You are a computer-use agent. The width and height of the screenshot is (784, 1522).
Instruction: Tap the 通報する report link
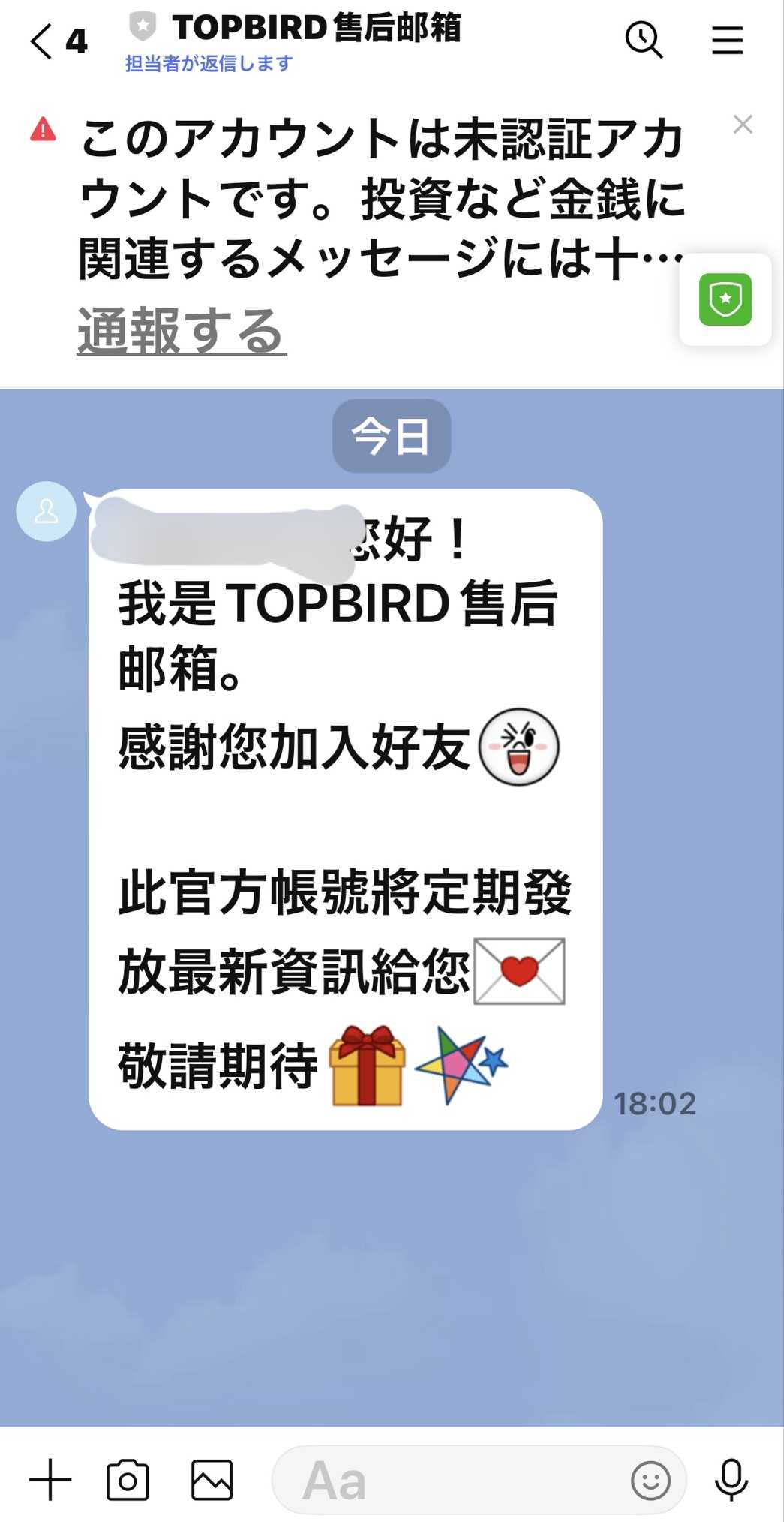coord(182,330)
